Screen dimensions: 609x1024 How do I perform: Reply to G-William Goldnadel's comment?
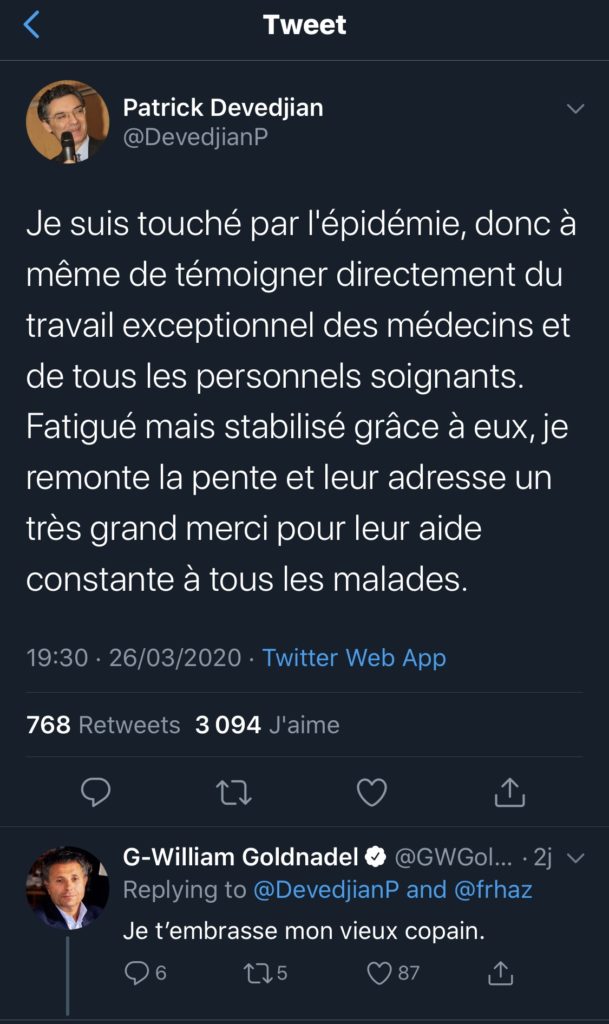coord(137,972)
